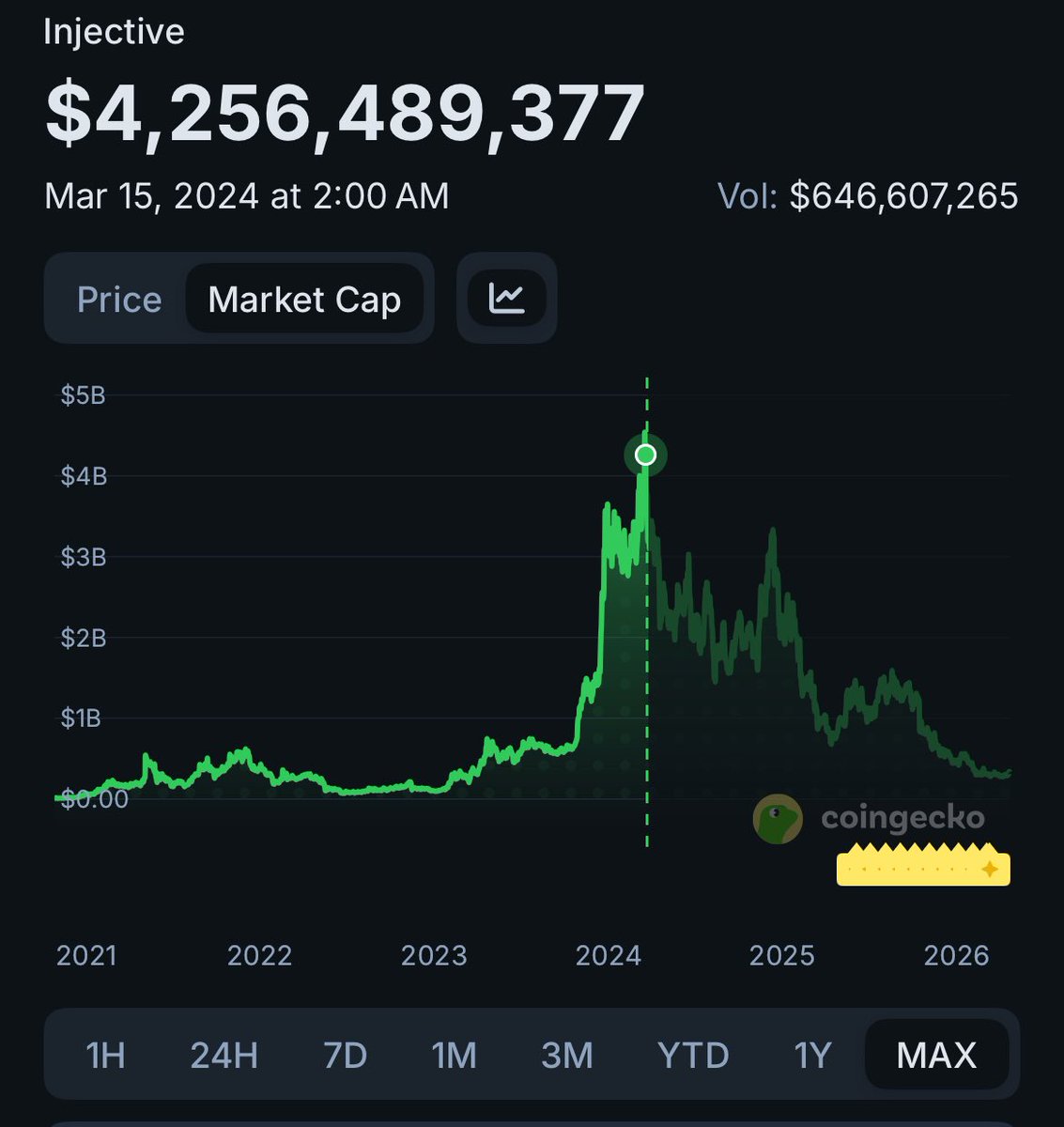Show the 1M chart range
Viewport: 1064px width, 1127px height.
[454, 1055]
